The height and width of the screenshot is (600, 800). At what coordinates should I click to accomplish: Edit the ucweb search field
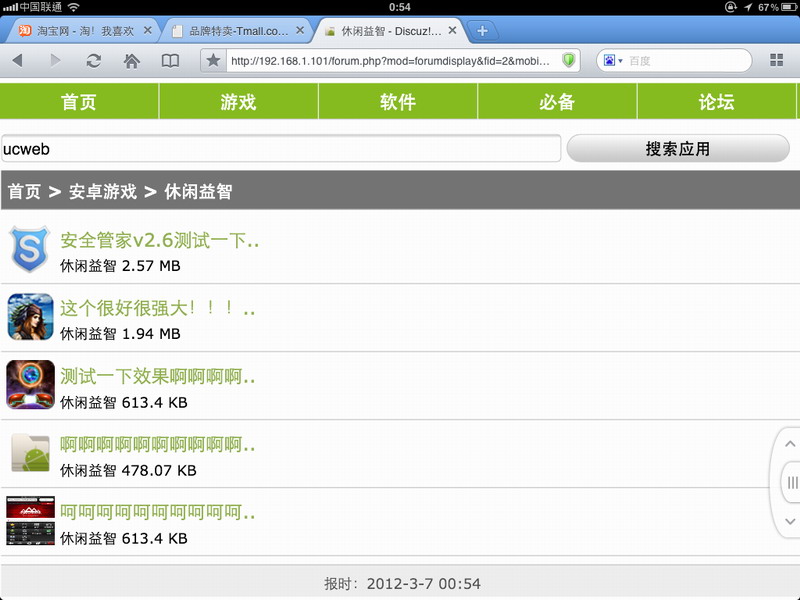tap(280, 149)
